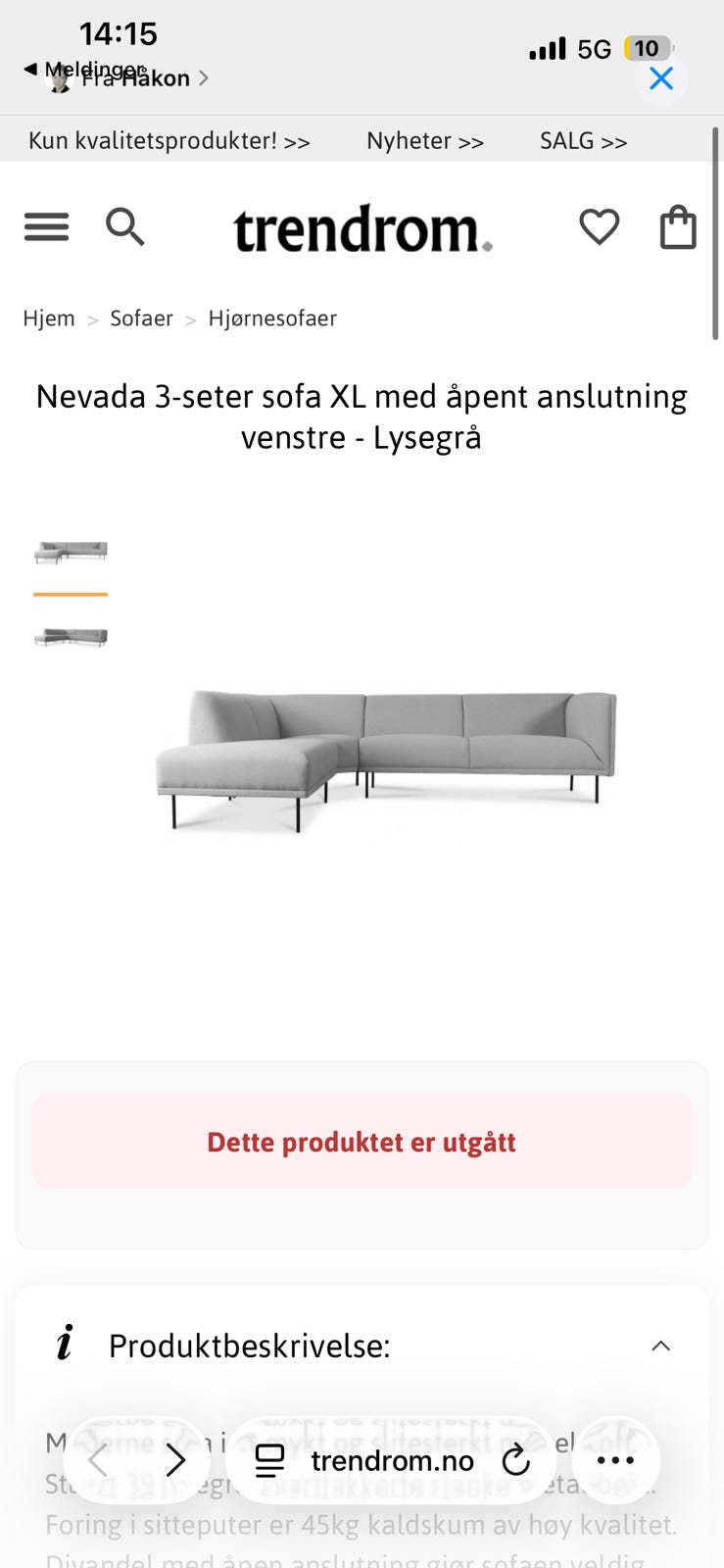Collapse the Produktbeskrivelse section
Image resolution: width=724 pixels, height=1568 pixels.
tap(661, 1346)
